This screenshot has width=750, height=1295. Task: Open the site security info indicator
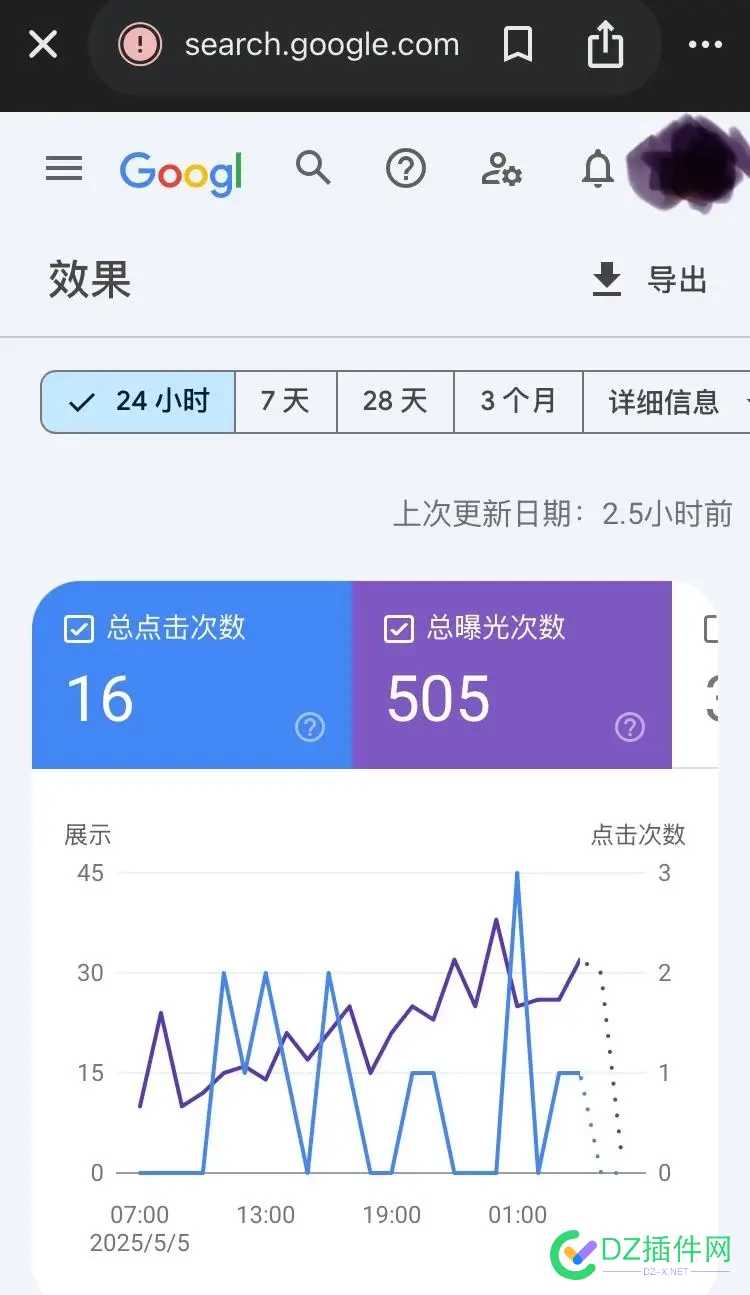140,44
